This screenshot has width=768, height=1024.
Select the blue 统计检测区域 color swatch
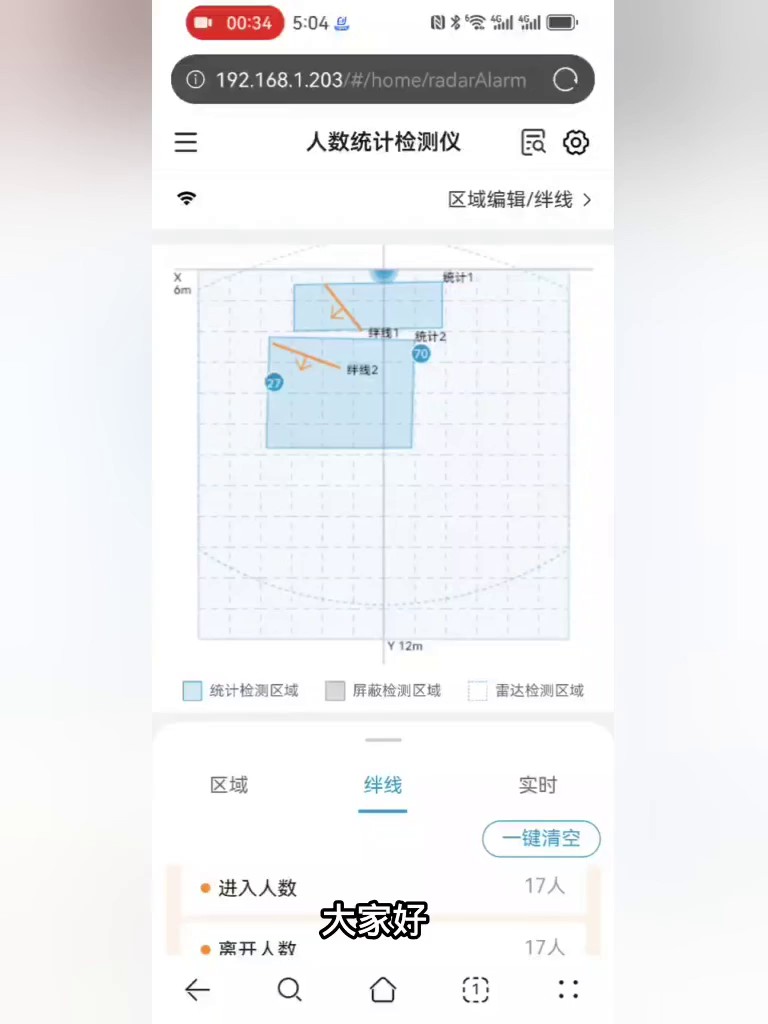coord(192,690)
